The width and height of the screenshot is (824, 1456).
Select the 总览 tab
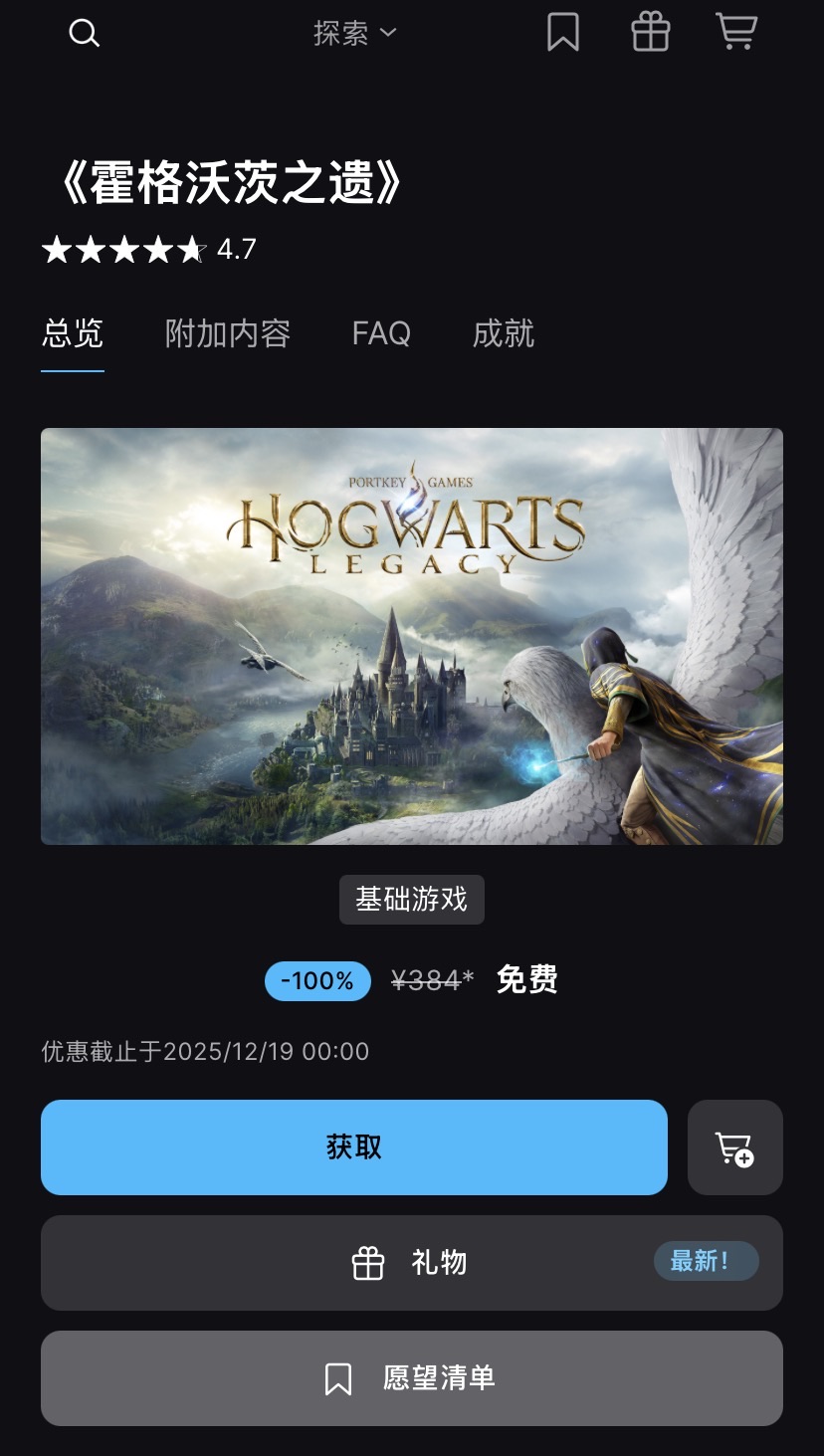73,333
